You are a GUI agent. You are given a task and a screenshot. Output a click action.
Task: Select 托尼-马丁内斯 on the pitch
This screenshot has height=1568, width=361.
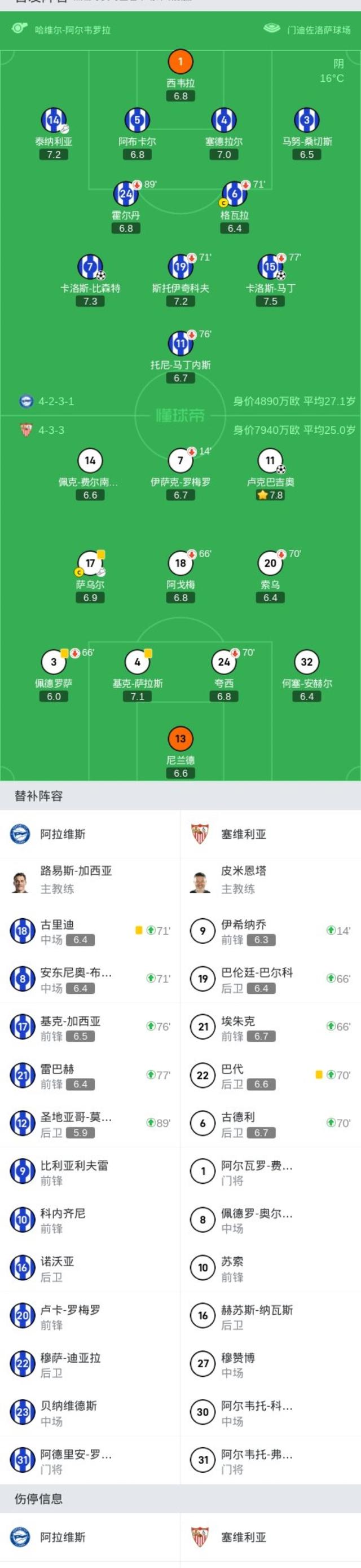180,343
